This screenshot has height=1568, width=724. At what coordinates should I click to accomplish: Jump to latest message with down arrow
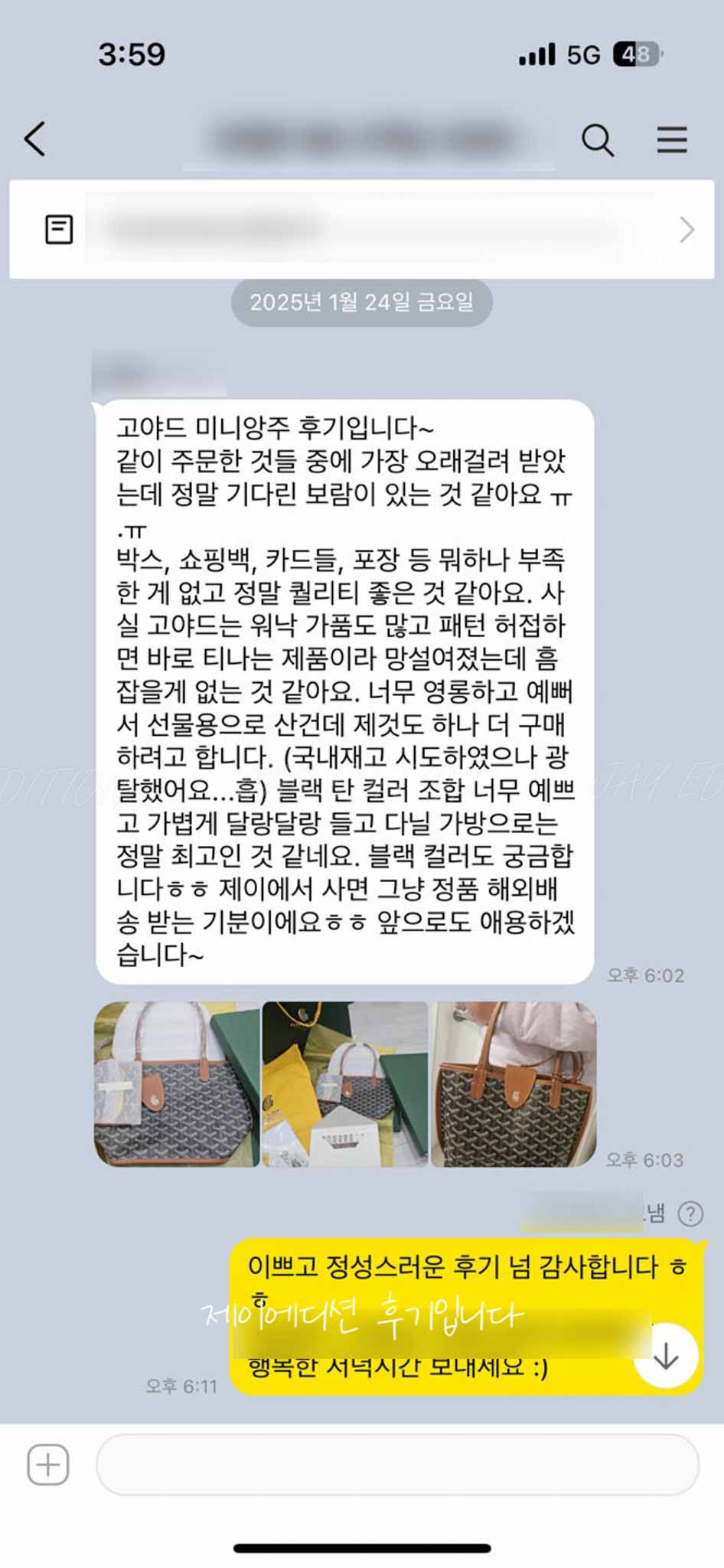coord(665,1356)
